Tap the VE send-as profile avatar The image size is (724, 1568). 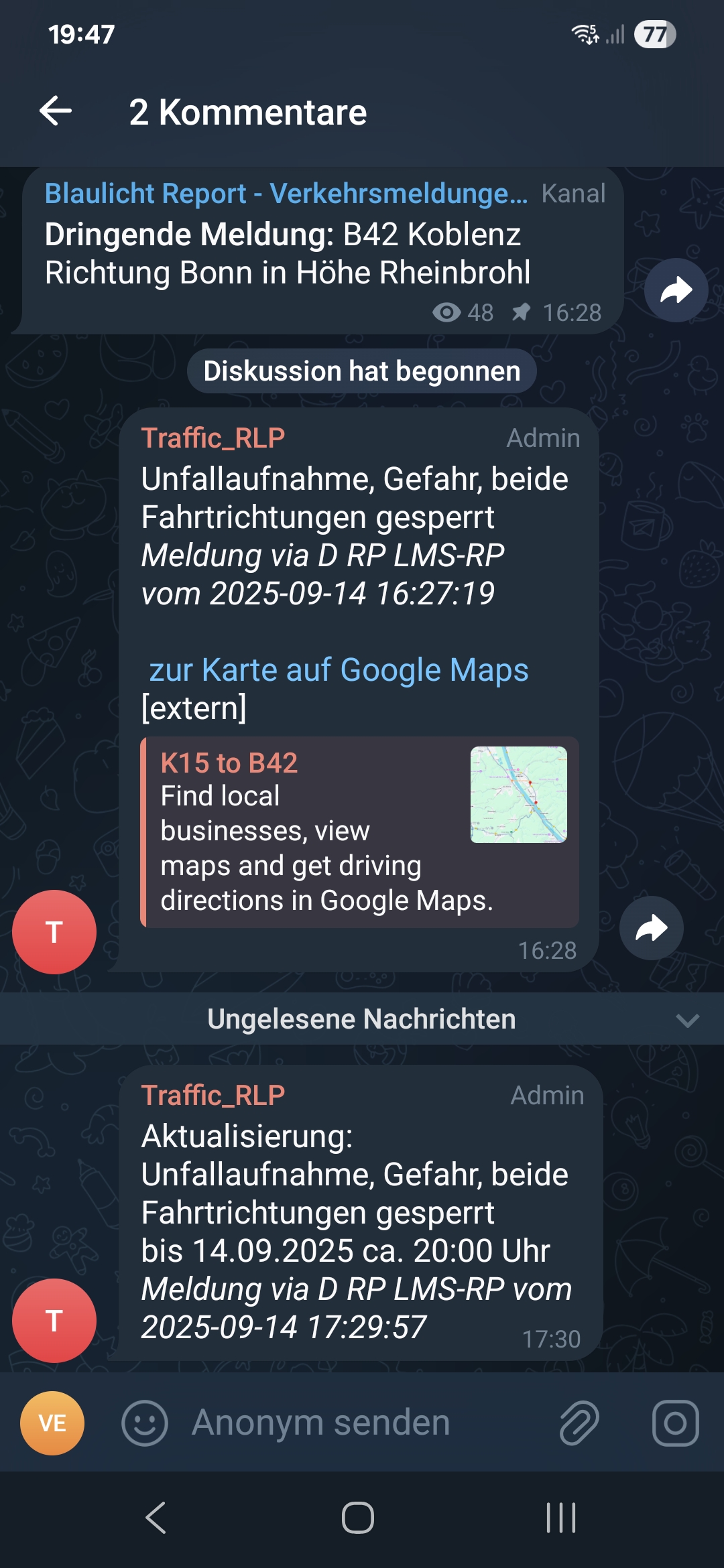coord(52,1423)
